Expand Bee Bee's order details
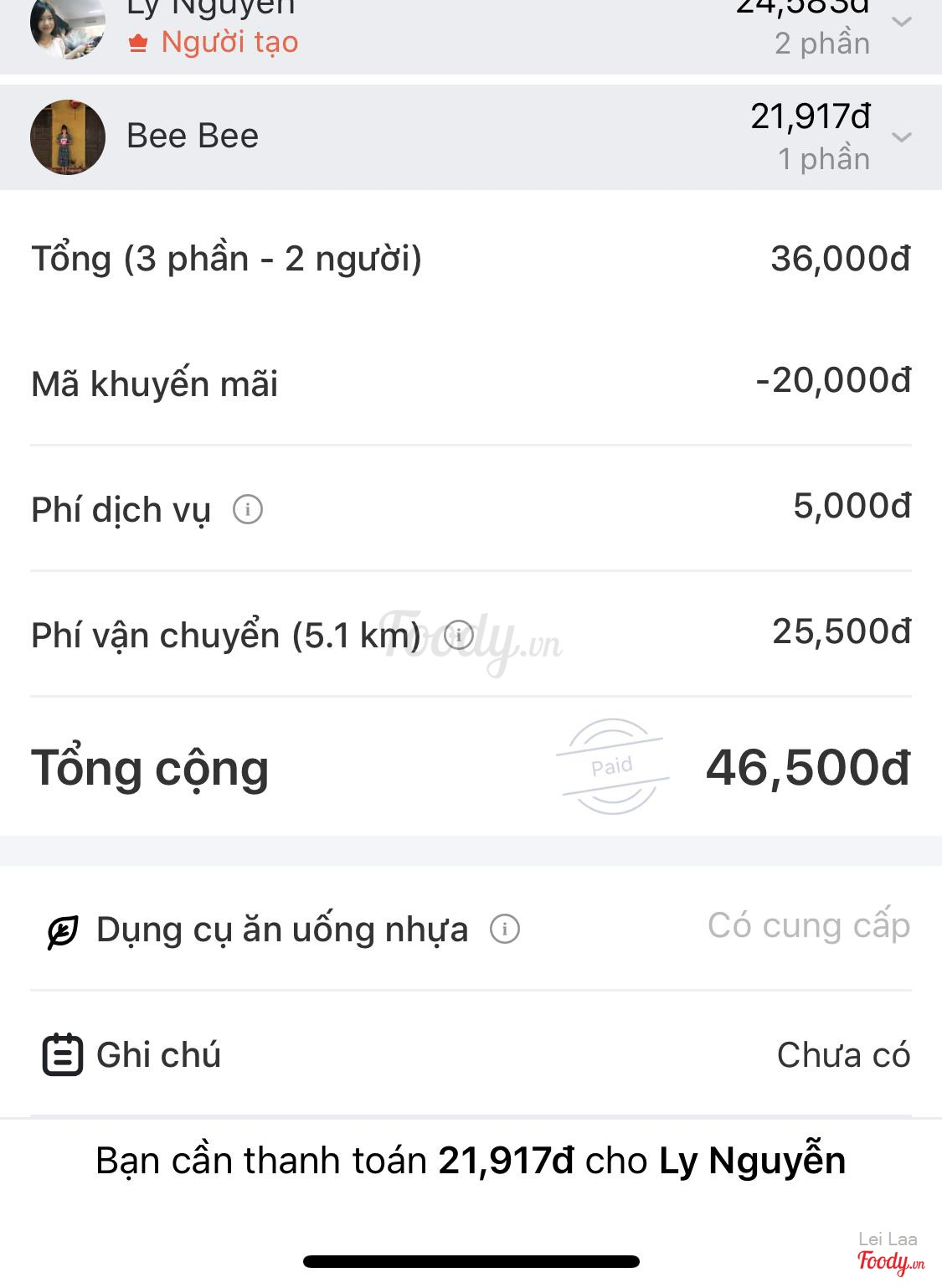Screen dimensions: 942x1288 click(901, 137)
